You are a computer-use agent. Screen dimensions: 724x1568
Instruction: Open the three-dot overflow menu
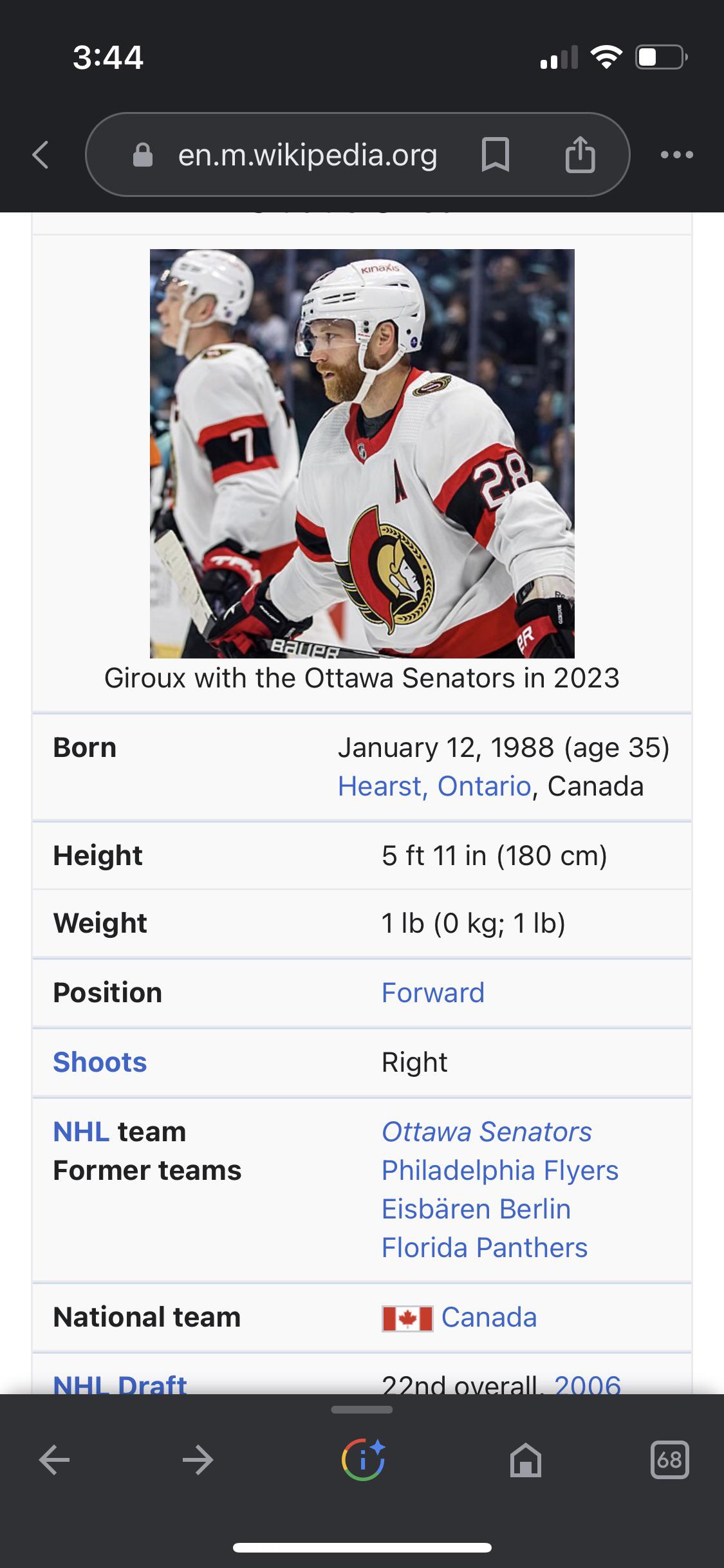click(x=677, y=155)
